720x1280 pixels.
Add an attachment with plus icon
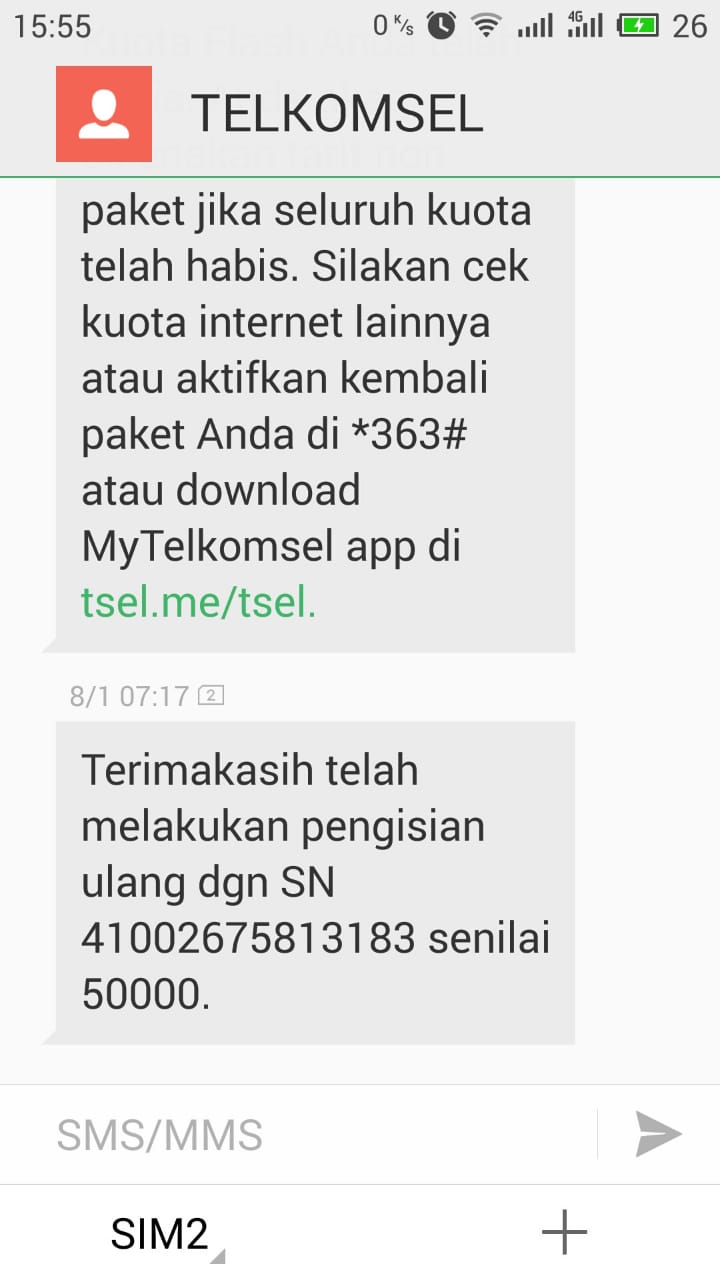(x=564, y=1232)
